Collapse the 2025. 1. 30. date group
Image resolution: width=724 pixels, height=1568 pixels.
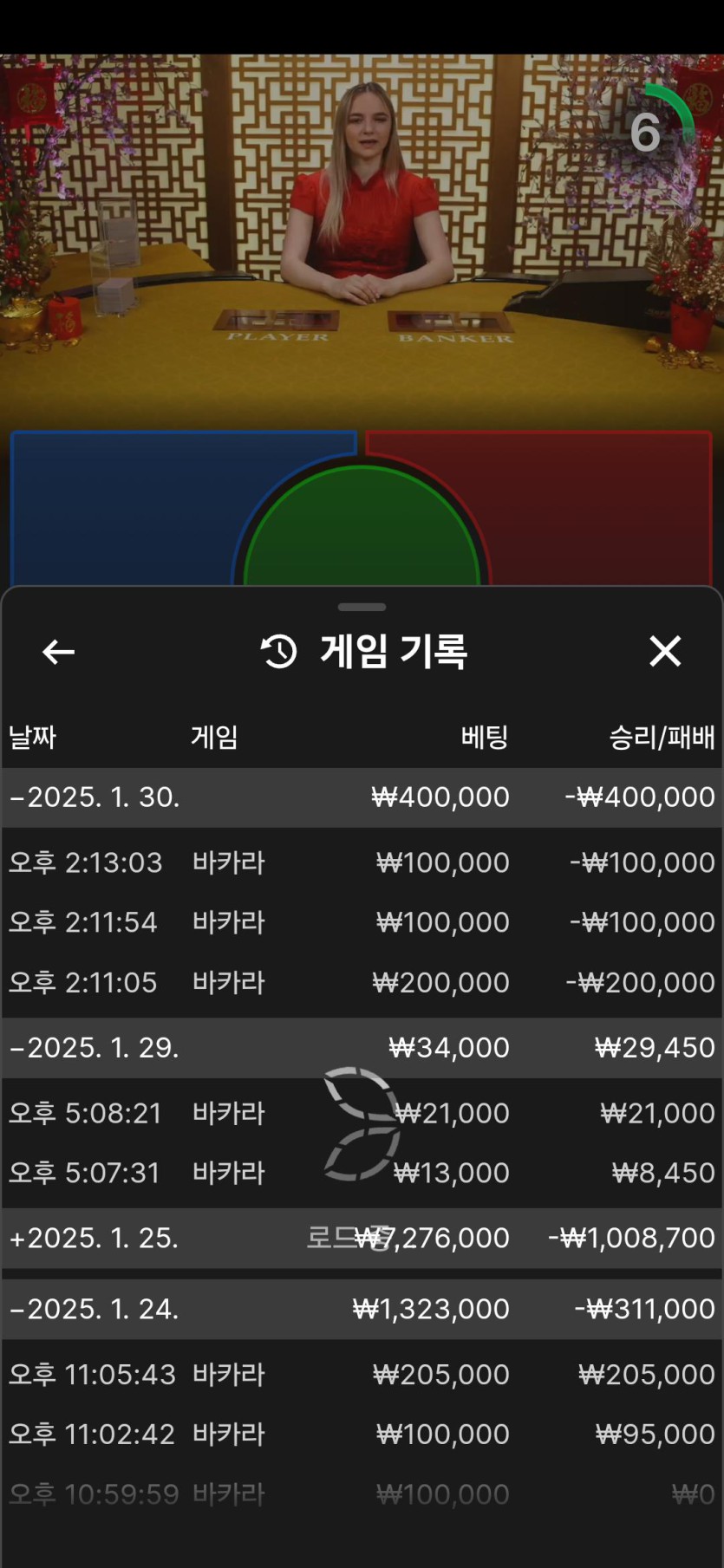(x=95, y=797)
